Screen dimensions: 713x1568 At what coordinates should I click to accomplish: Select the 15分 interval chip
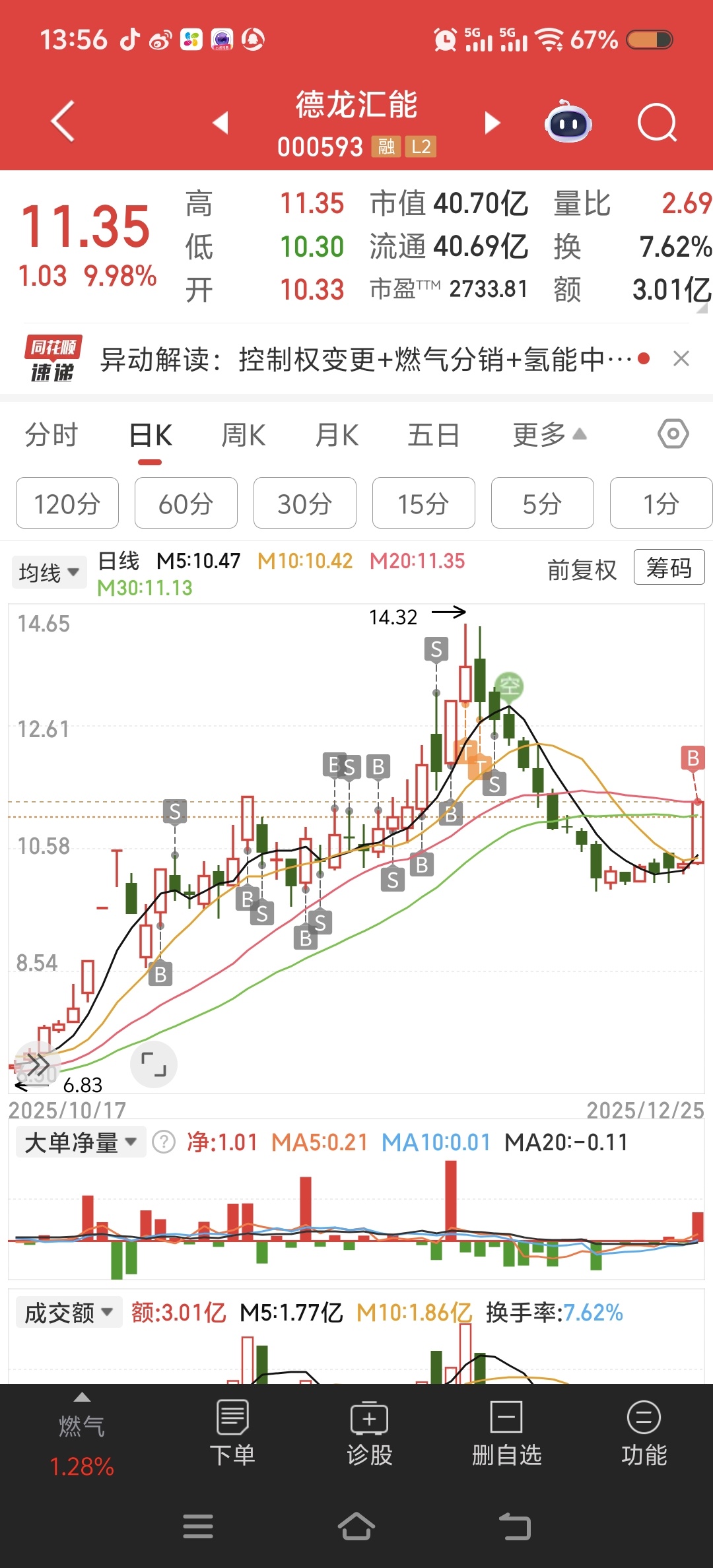[423, 504]
